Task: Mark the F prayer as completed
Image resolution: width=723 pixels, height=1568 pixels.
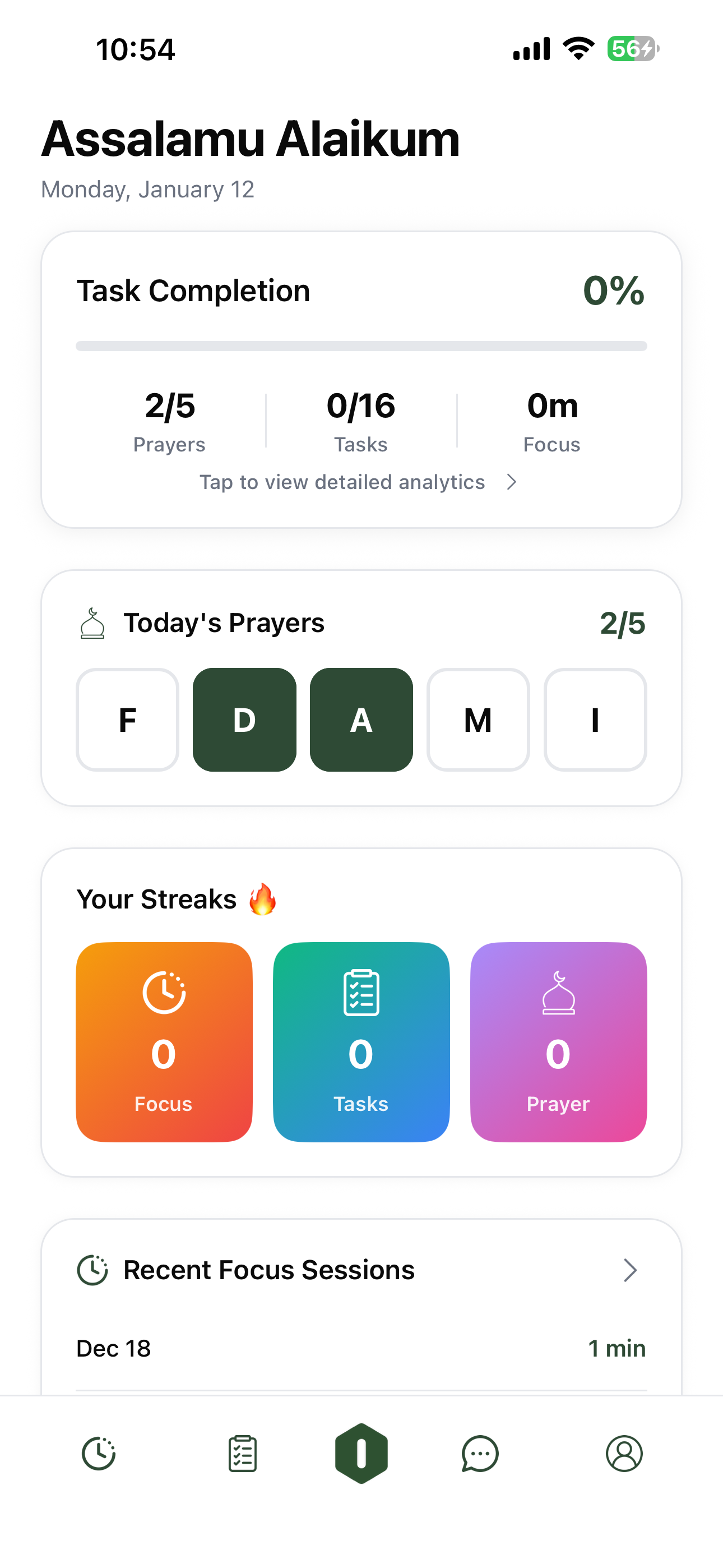Action: tap(127, 720)
